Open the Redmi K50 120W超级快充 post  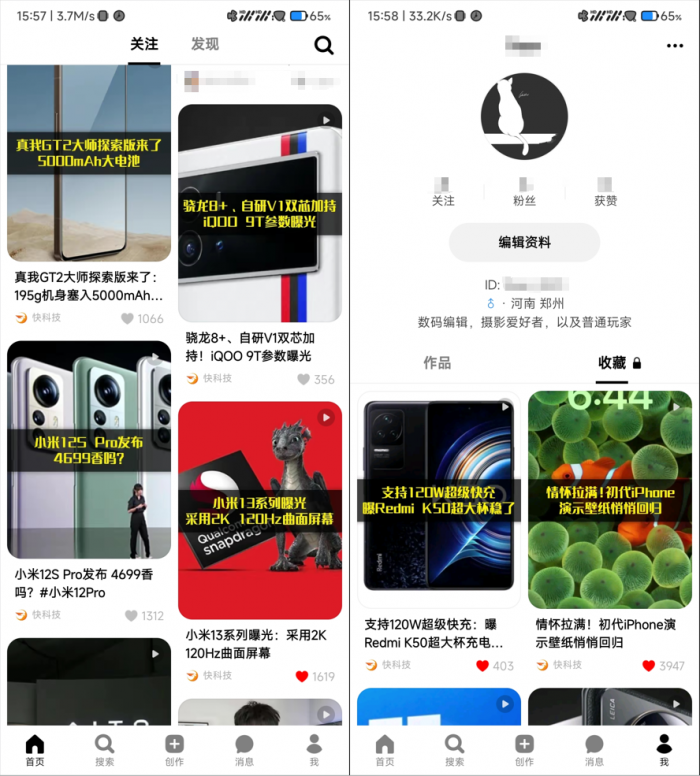[x=439, y=500]
